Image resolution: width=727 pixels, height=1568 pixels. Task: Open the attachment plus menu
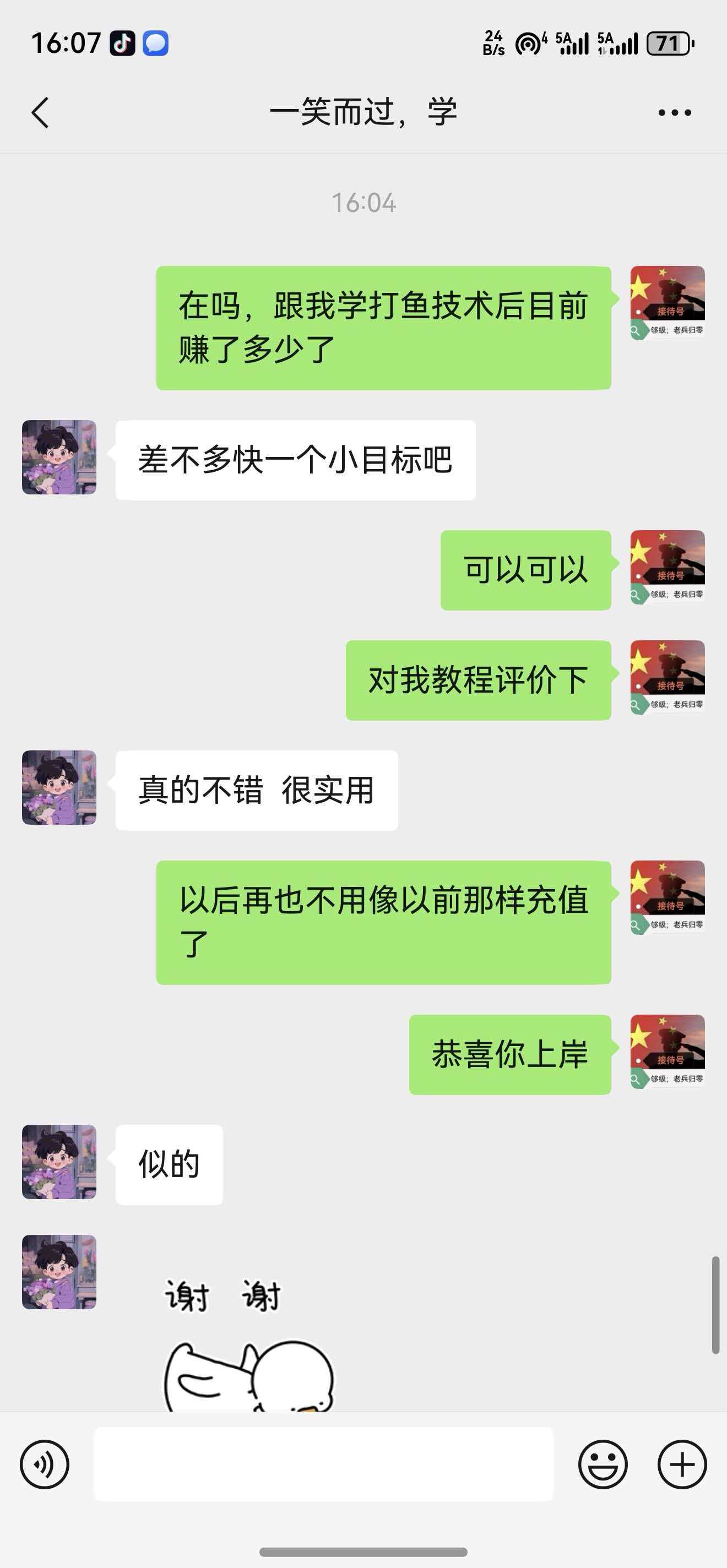click(681, 1464)
